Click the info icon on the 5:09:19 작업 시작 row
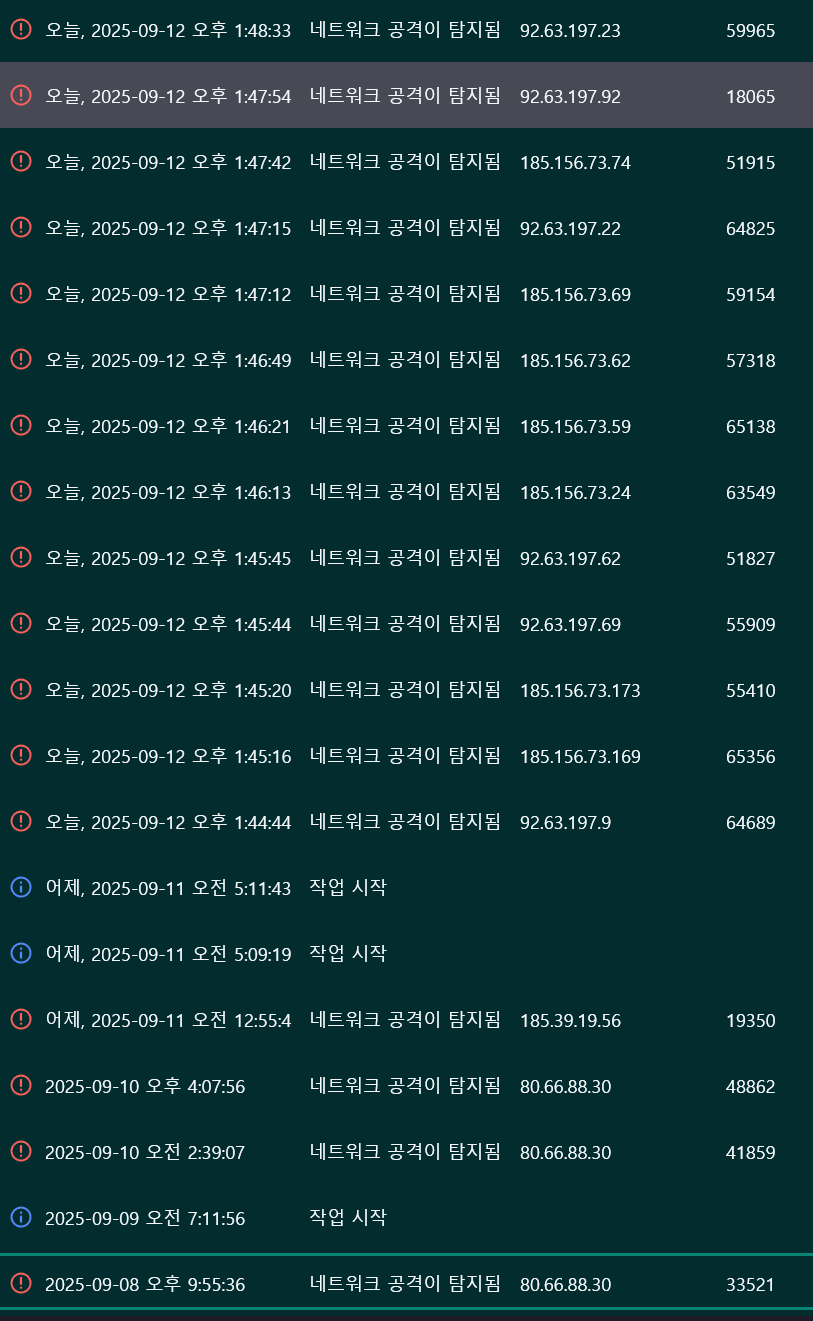 pos(21,953)
